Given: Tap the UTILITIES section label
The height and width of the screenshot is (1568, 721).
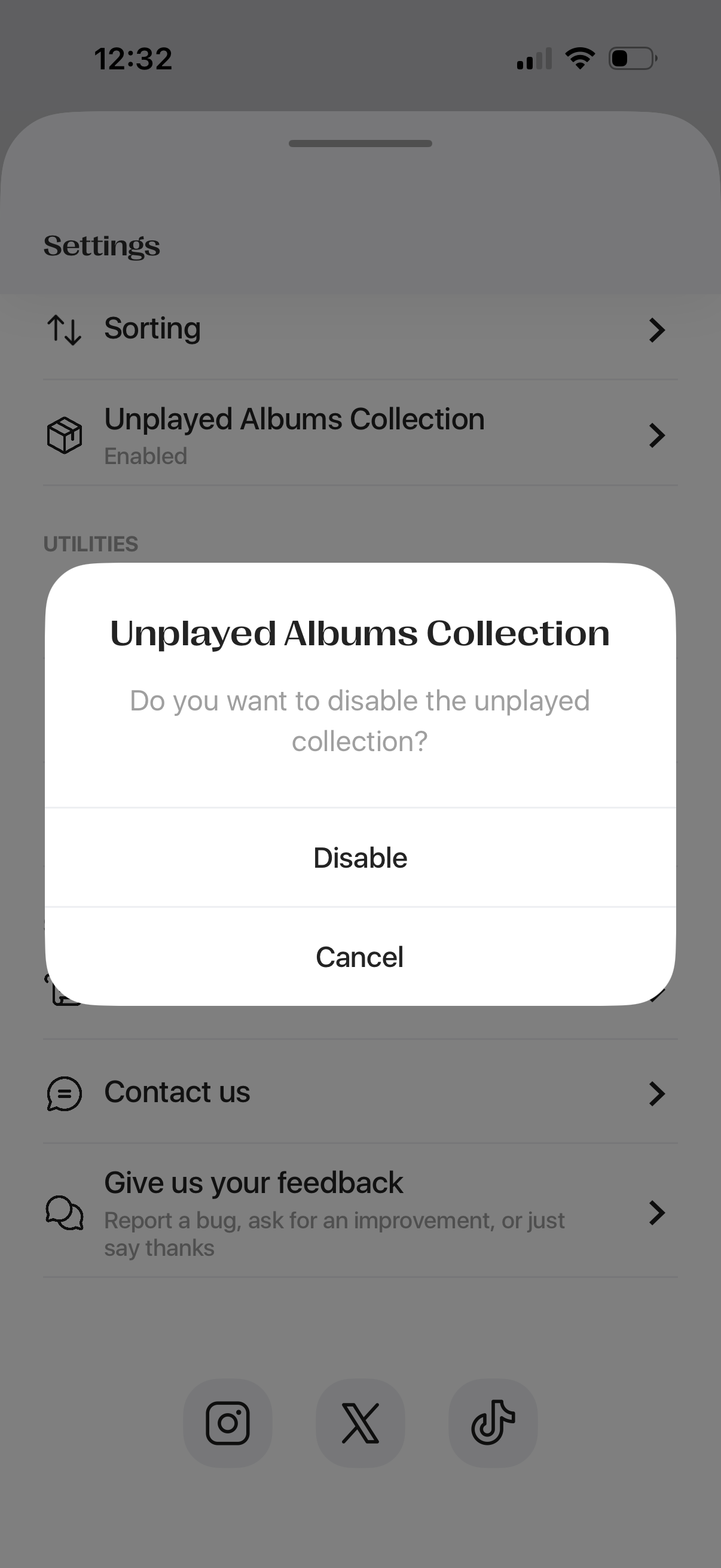Looking at the screenshot, I should click(90, 544).
